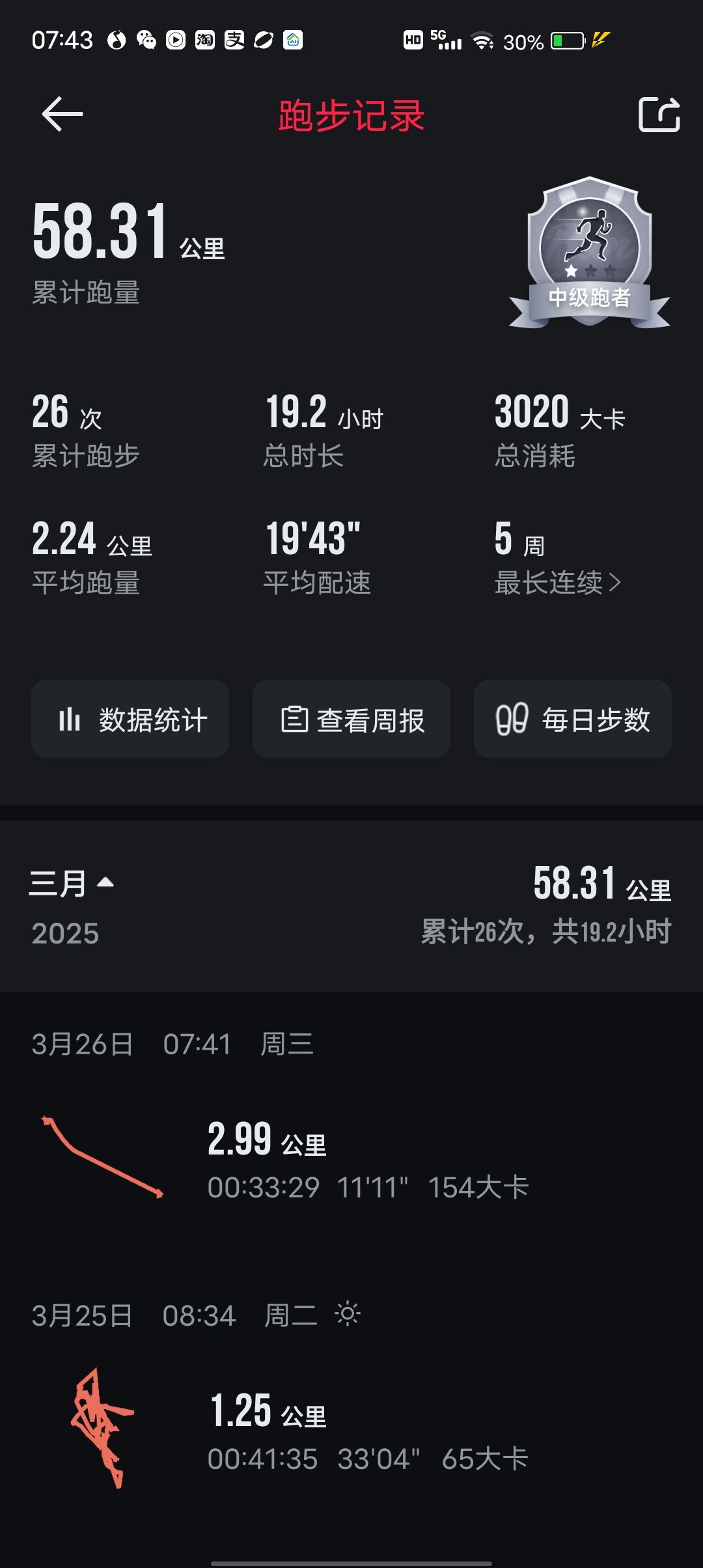
Task: Share the running record
Action: click(x=659, y=115)
